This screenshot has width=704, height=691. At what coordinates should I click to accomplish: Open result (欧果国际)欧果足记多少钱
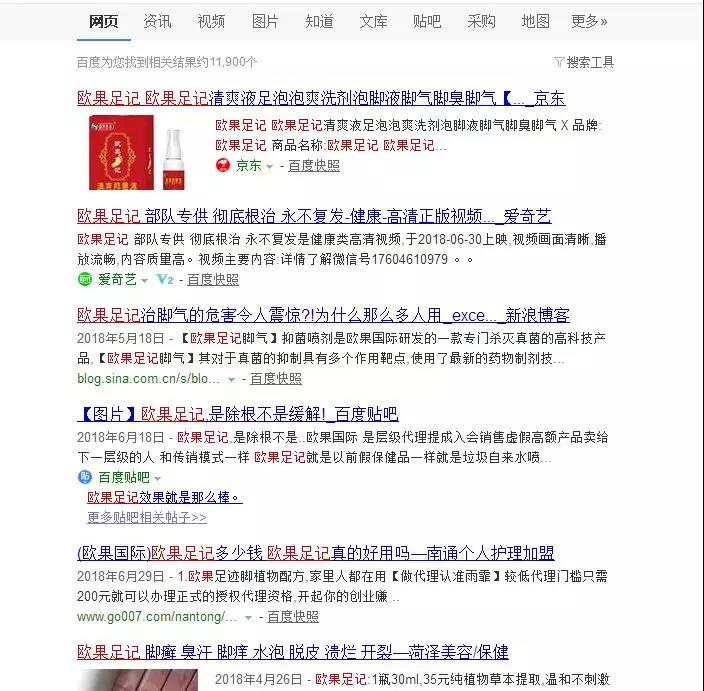pyautogui.click(x=315, y=553)
